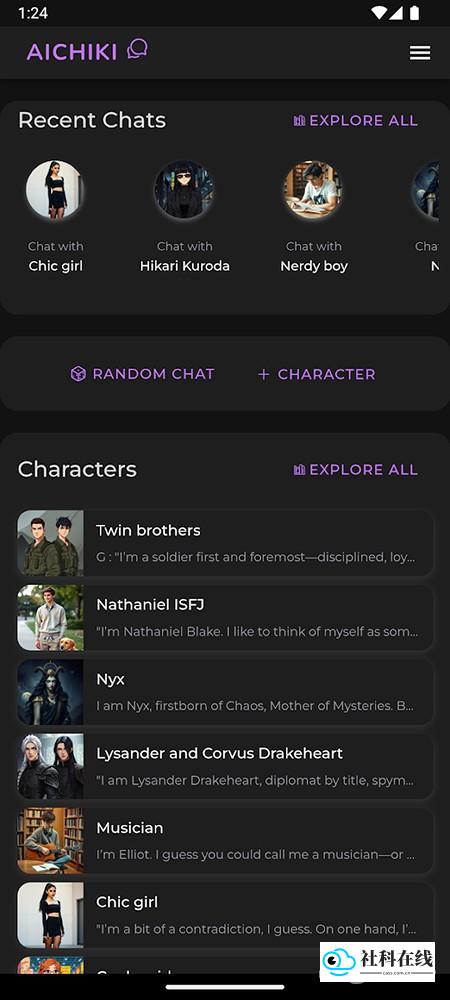Select the Nyx character row
The width and height of the screenshot is (450, 1000).
pyautogui.click(x=225, y=692)
